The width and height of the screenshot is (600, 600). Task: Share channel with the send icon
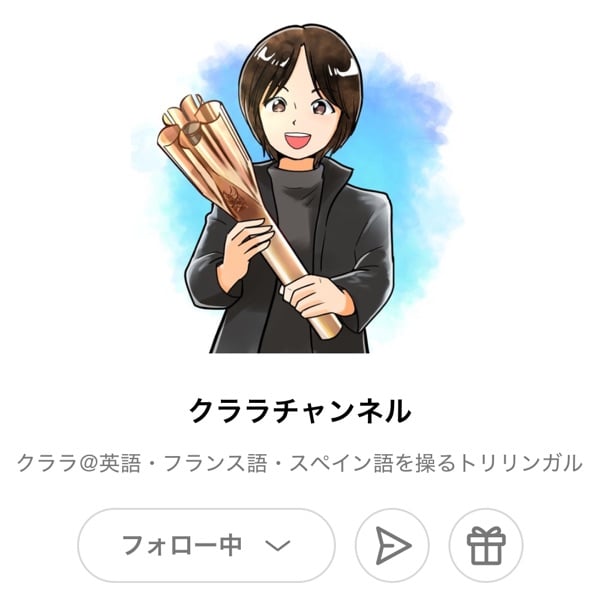coord(392,545)
